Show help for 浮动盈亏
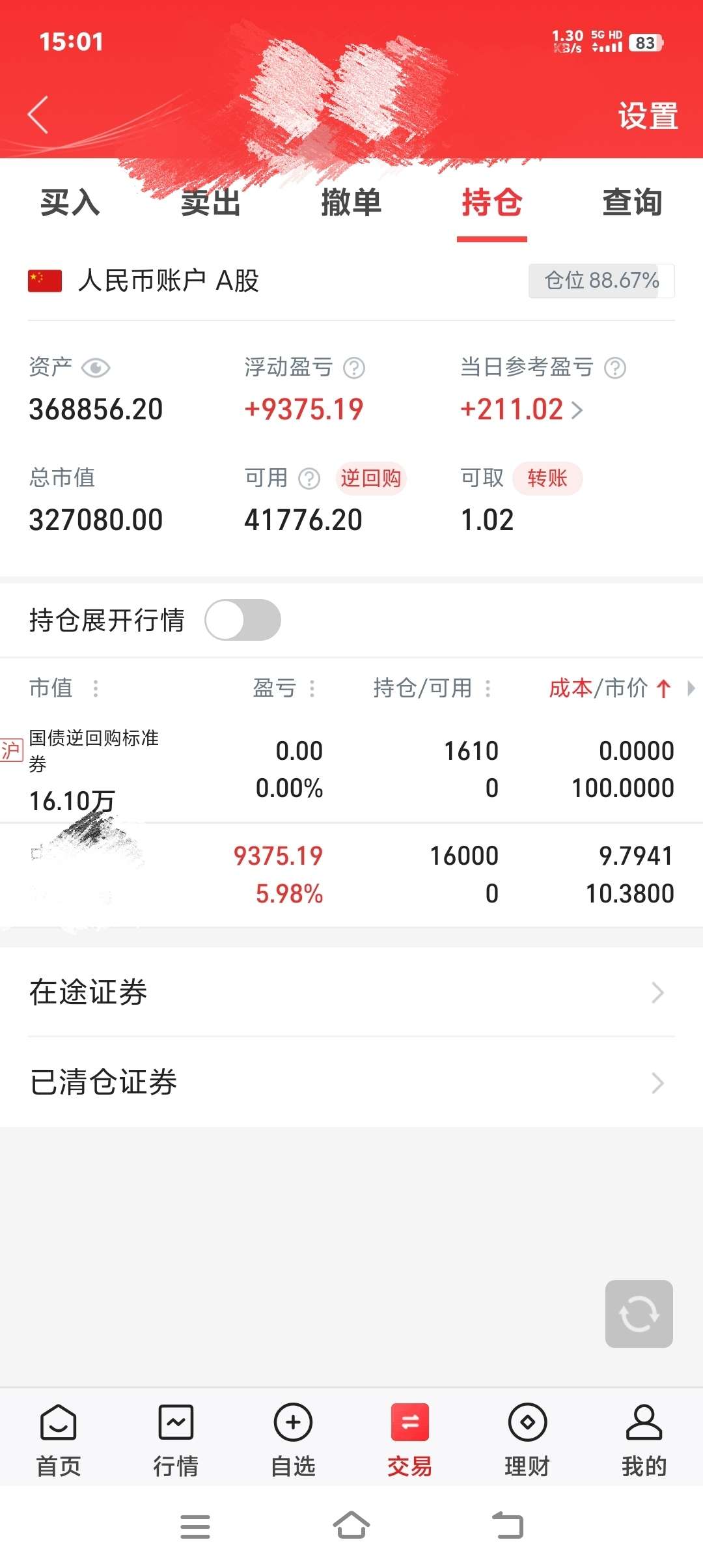Image resolution: width=703 pixels, height=1568 pixels. pyautogui.click(x=354, y=369)
